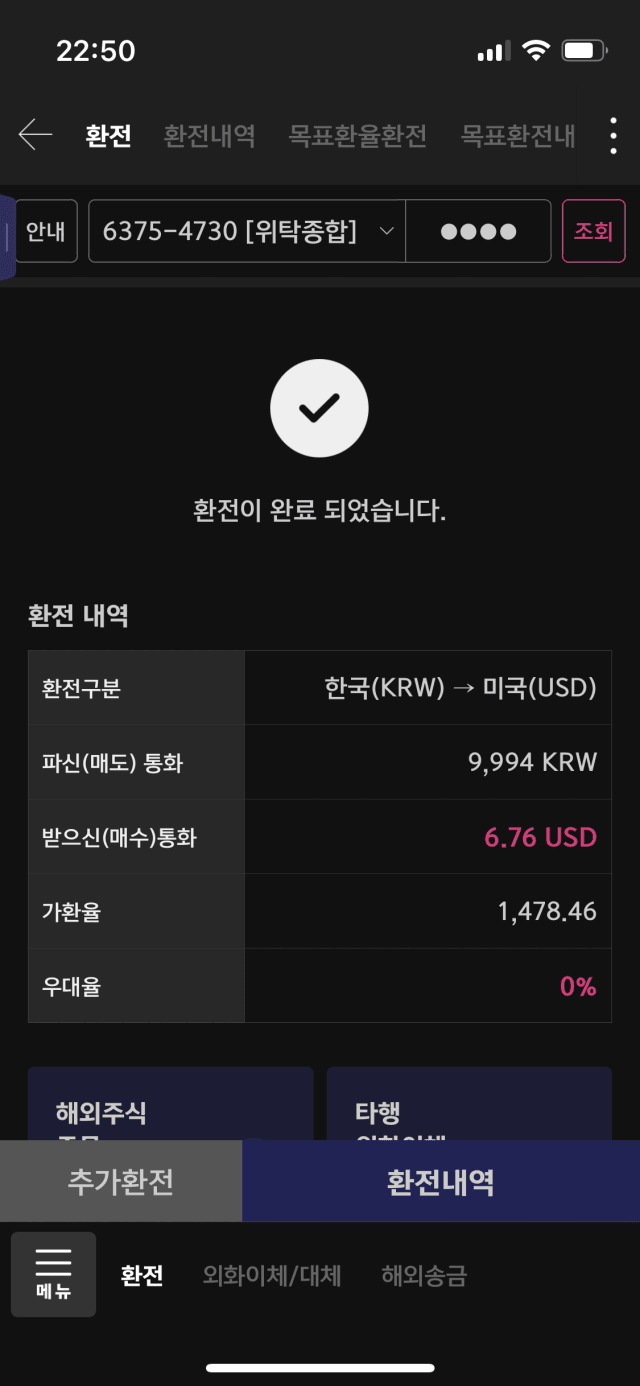Open the three-dot overflow menu
640x1386 pixels.
pos(613,135)
